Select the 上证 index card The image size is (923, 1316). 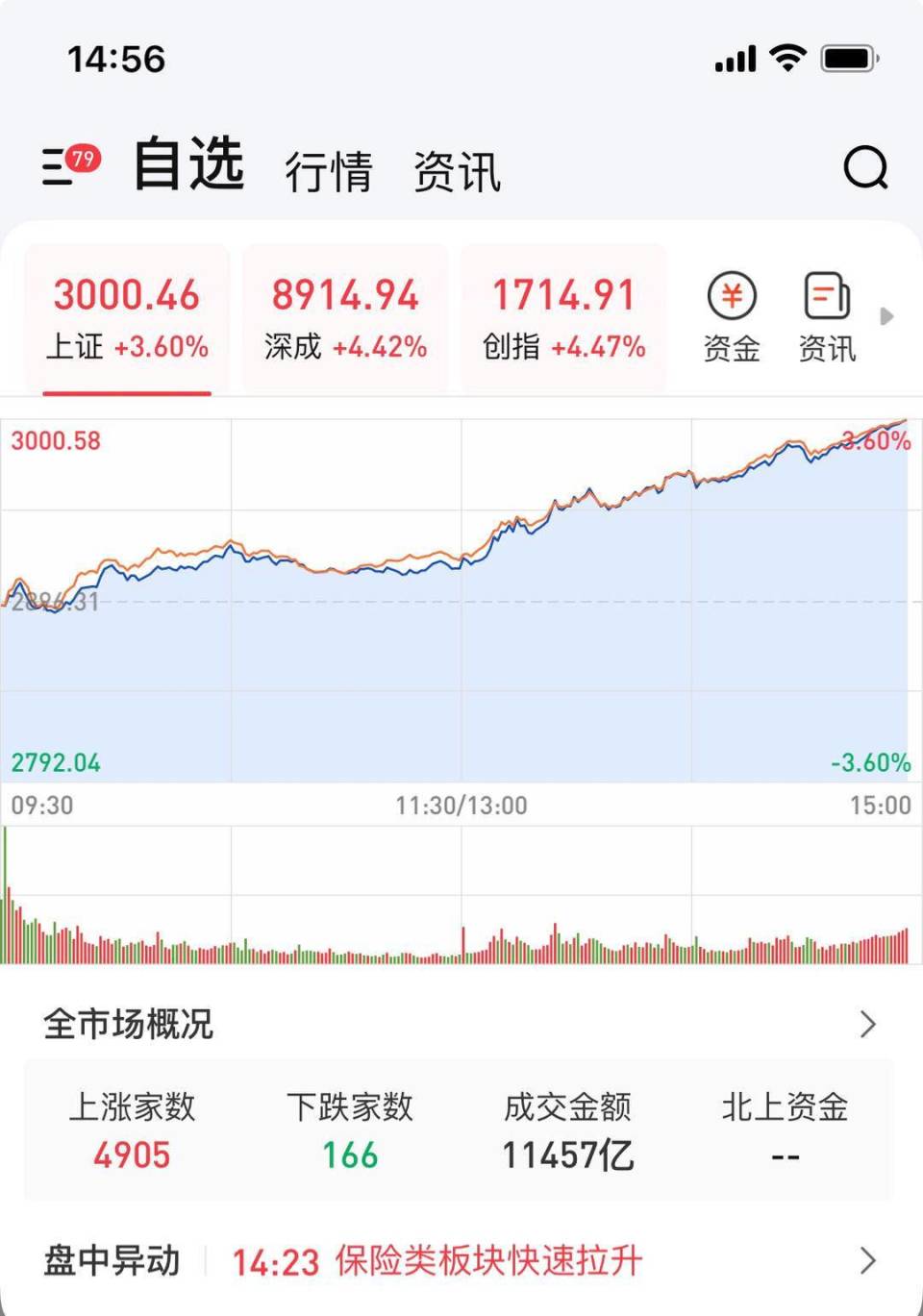(127, 317)
